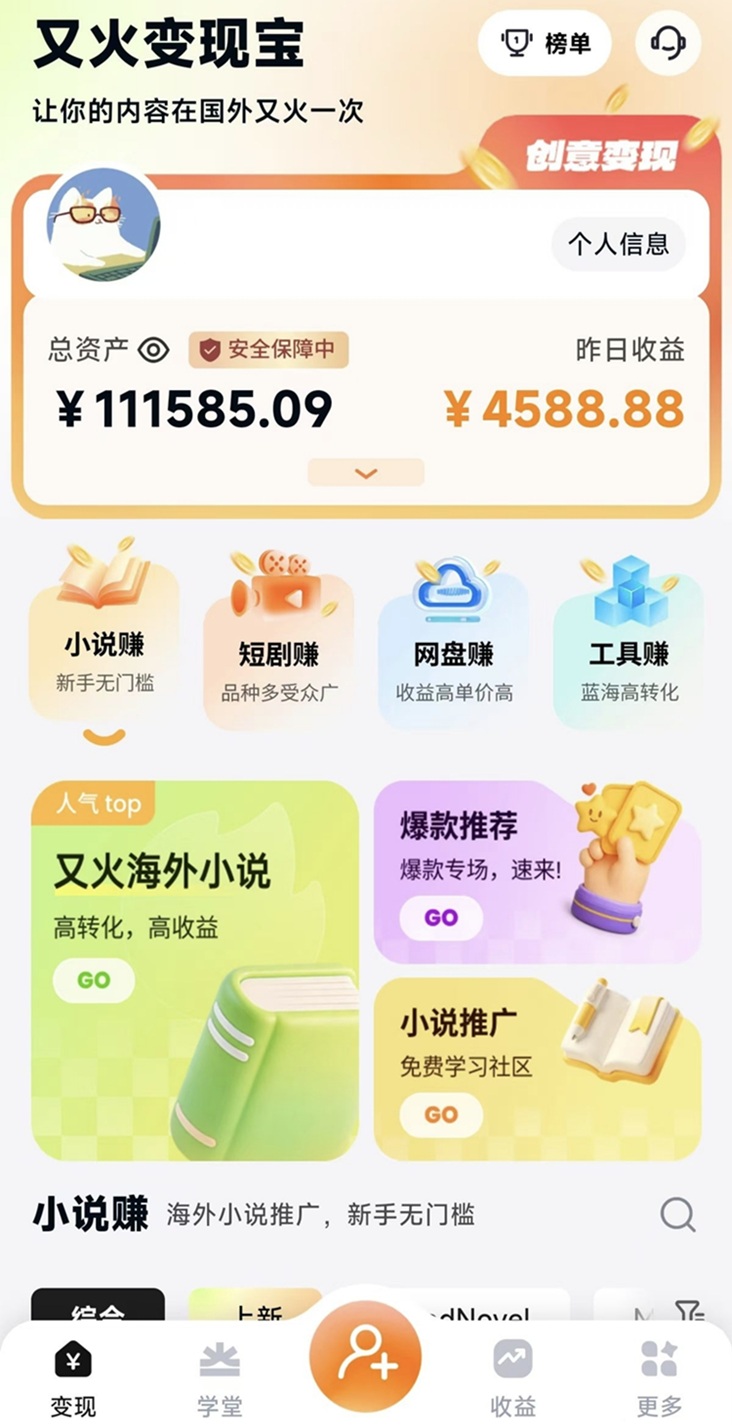Switch to the 收益 tab
The height and width of the screenshot is (1425, 732).
[x=513, y=1378]
